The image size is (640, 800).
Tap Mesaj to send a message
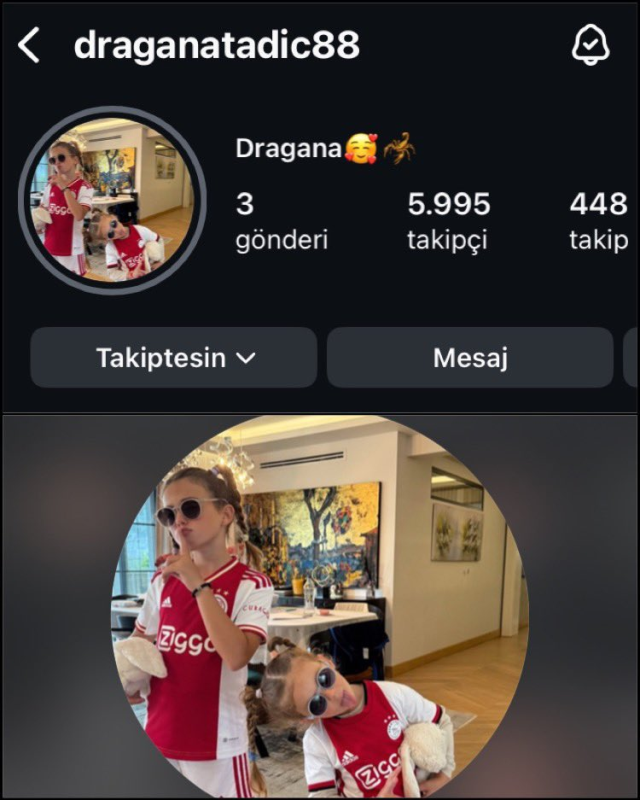[470, 357]
